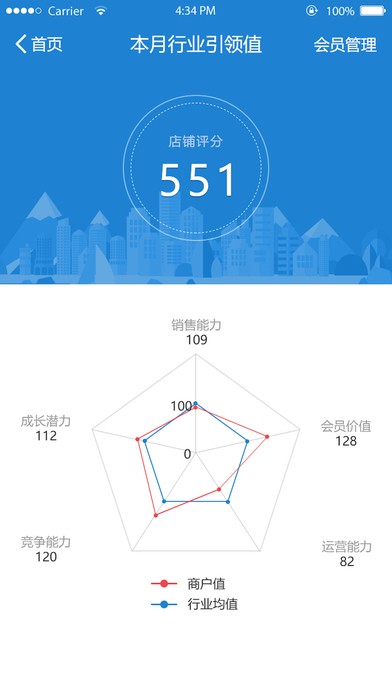Go back to 首页

(x=39, y=44)
